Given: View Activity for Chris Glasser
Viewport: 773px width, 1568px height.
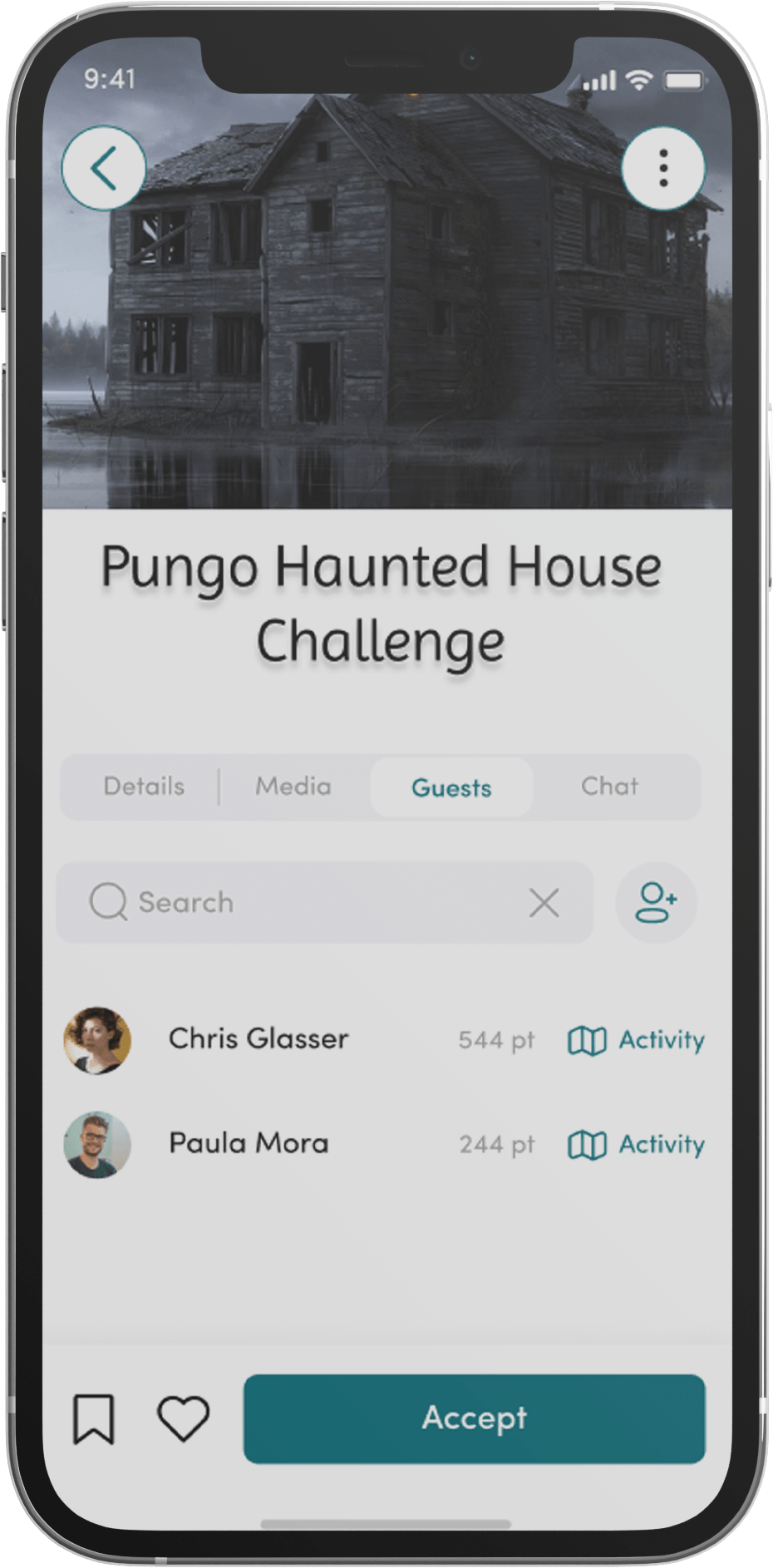Looking at the screenshot, I should coord(637,1040).
